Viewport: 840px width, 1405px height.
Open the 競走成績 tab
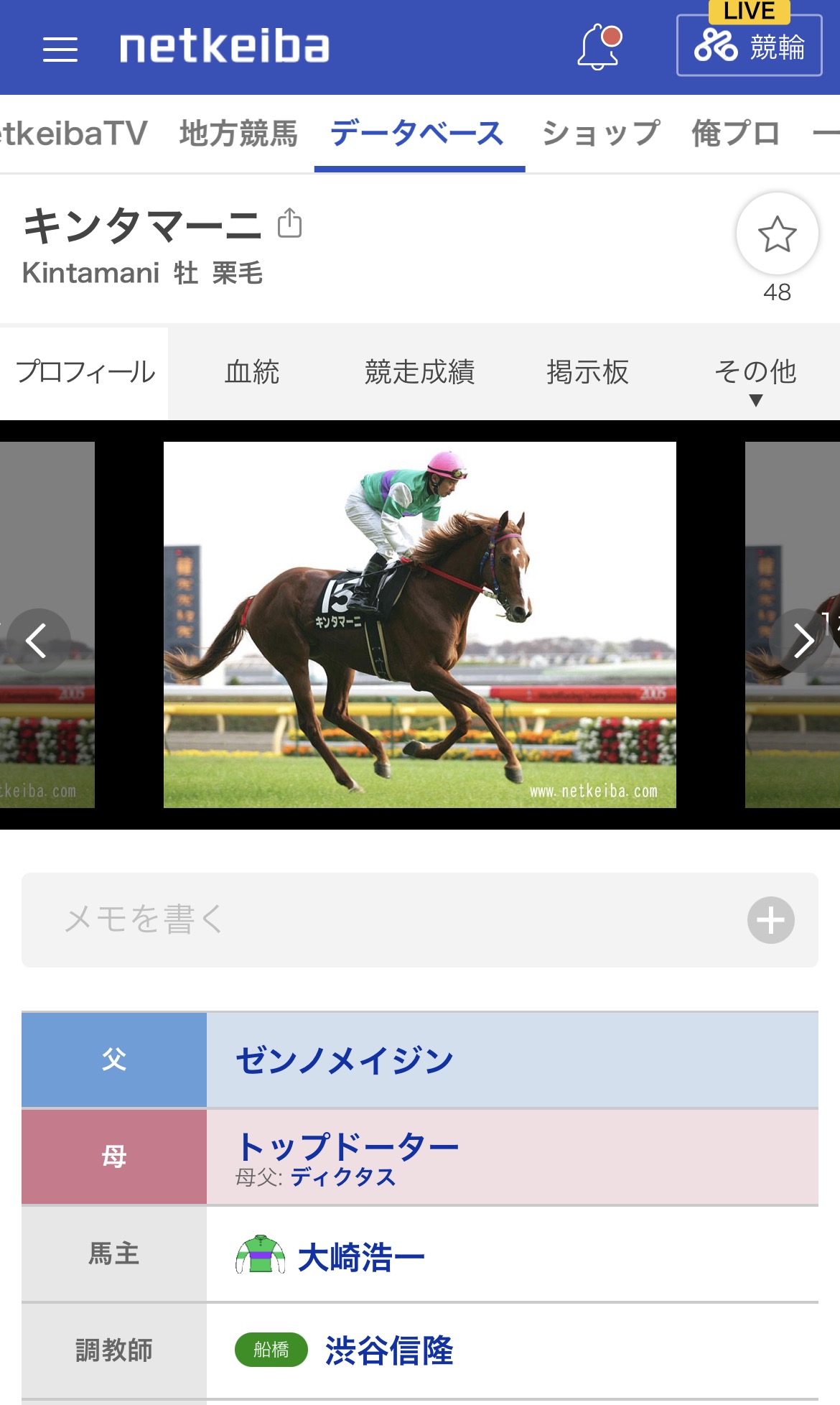point(419,372)
